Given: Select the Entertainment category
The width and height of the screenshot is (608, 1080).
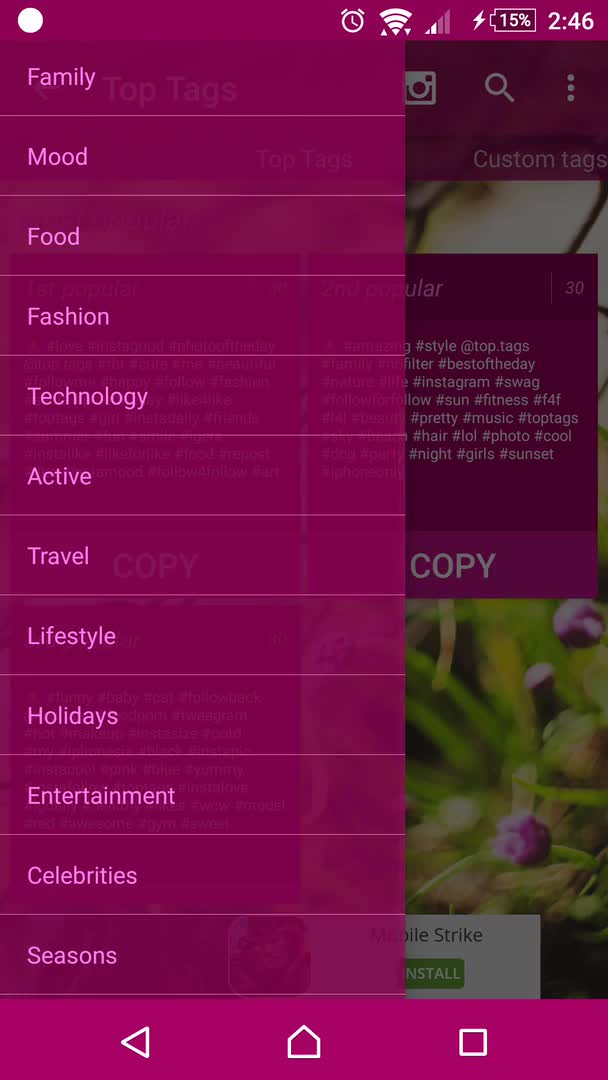Looking at the screenshot, I should tap(101, 796).
